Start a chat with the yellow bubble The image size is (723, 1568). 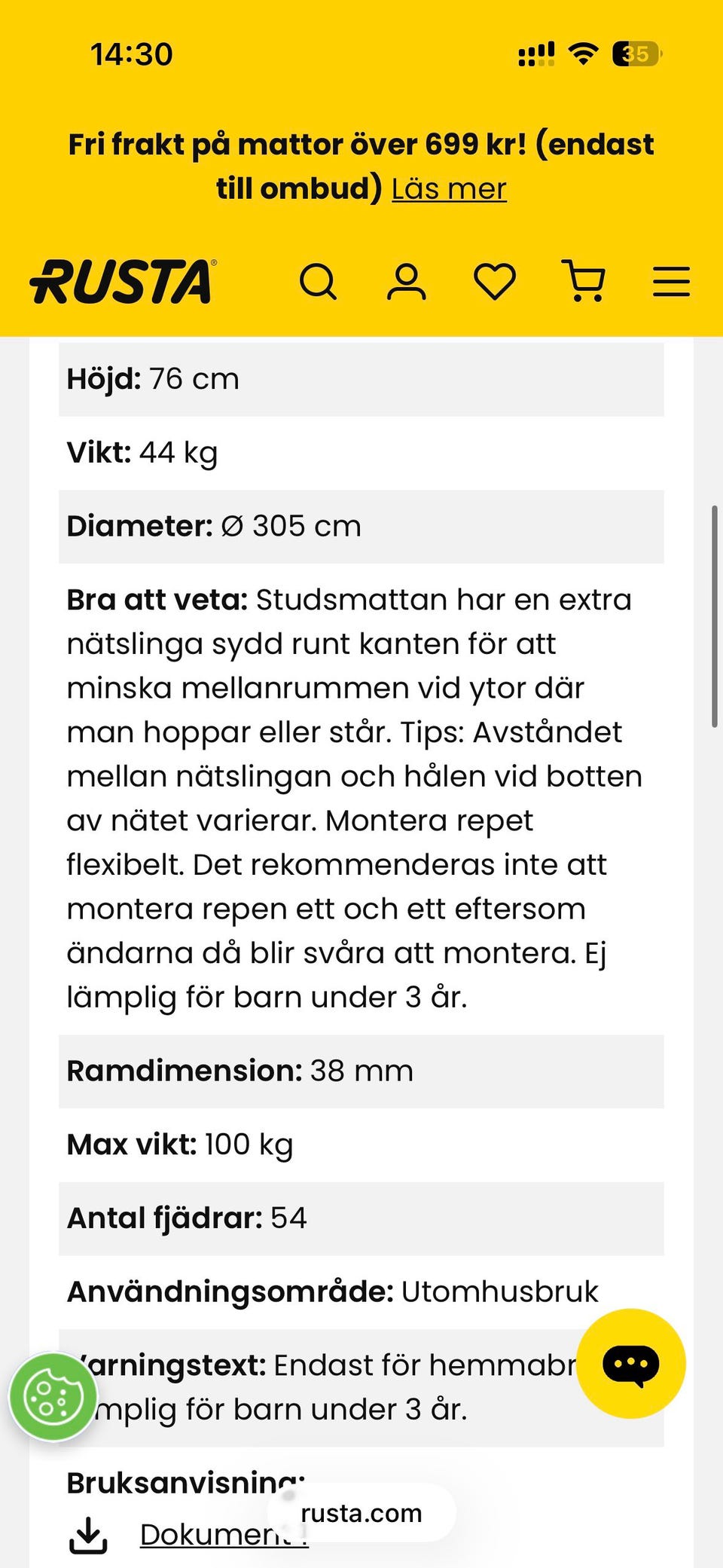tap(631, 1364)
